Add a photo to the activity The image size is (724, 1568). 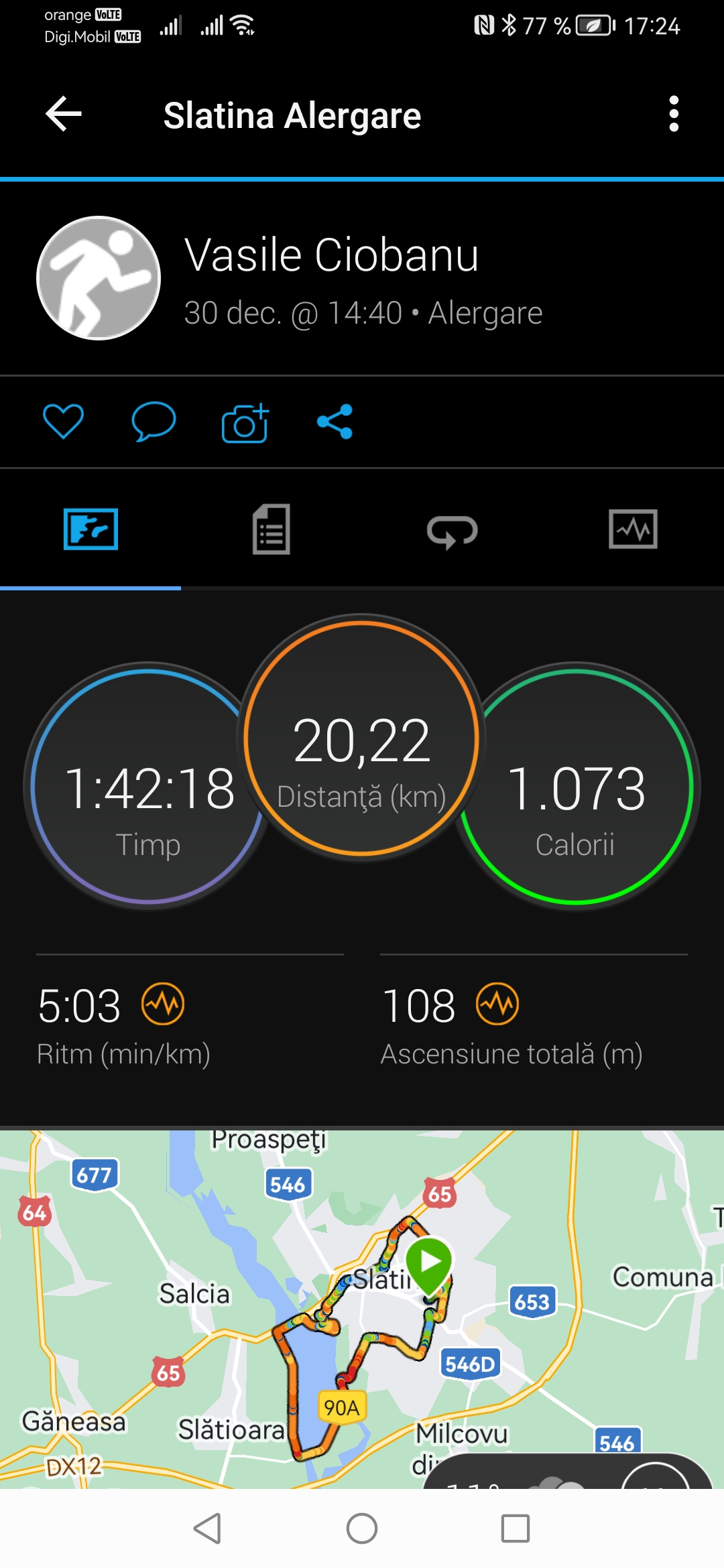pyautogui.click(x=245, y=423)
